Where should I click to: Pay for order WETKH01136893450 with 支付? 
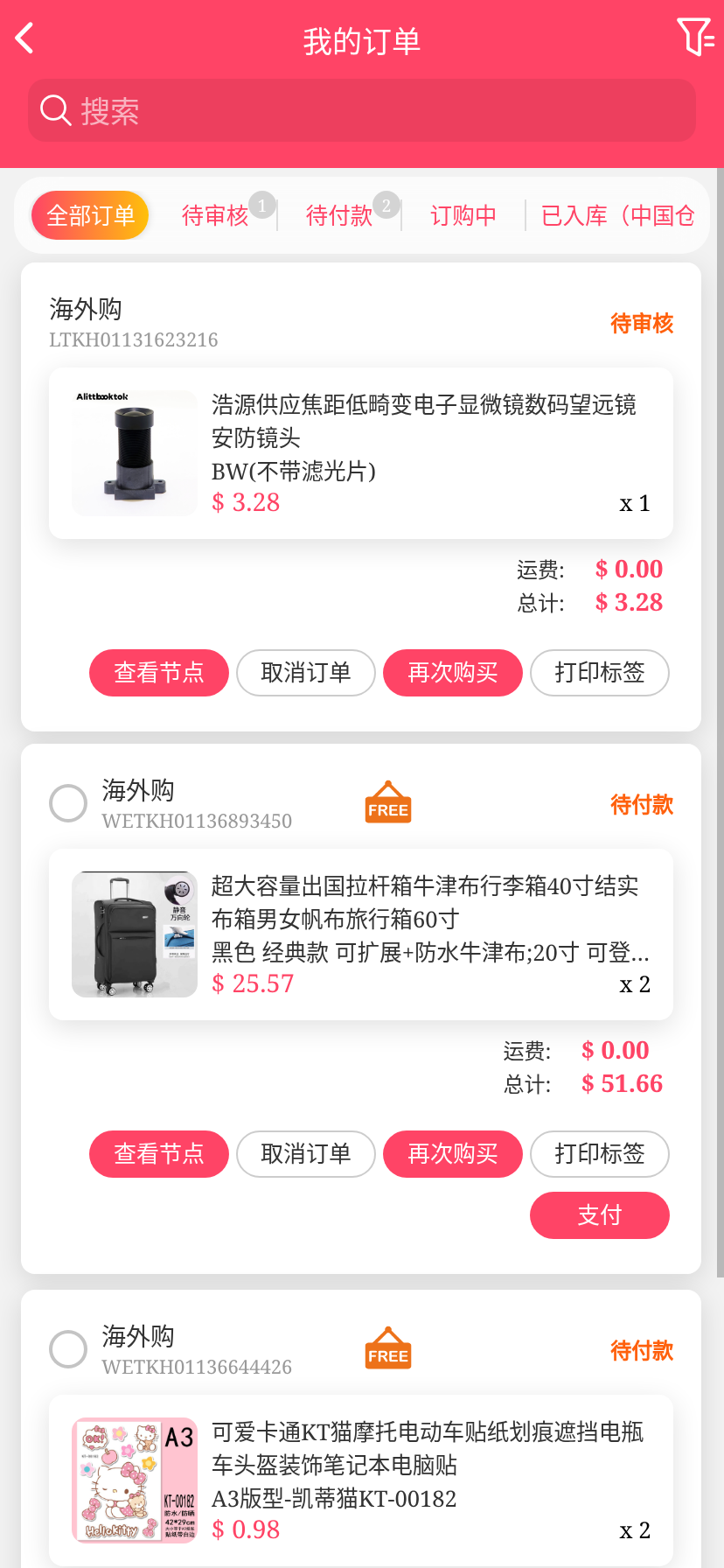600,1215
